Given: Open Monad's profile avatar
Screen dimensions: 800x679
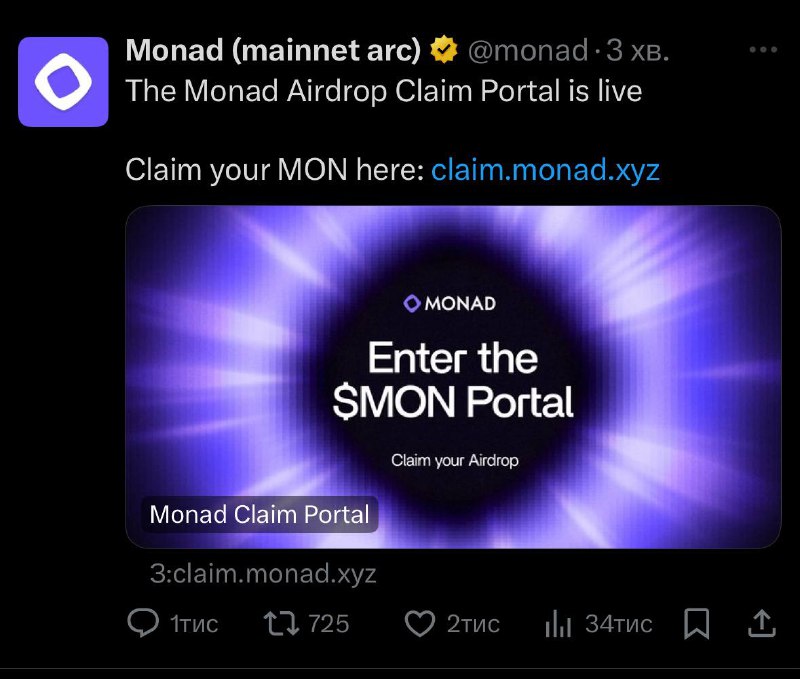Looking at the screenshot, I should click(x=63, y=81).
